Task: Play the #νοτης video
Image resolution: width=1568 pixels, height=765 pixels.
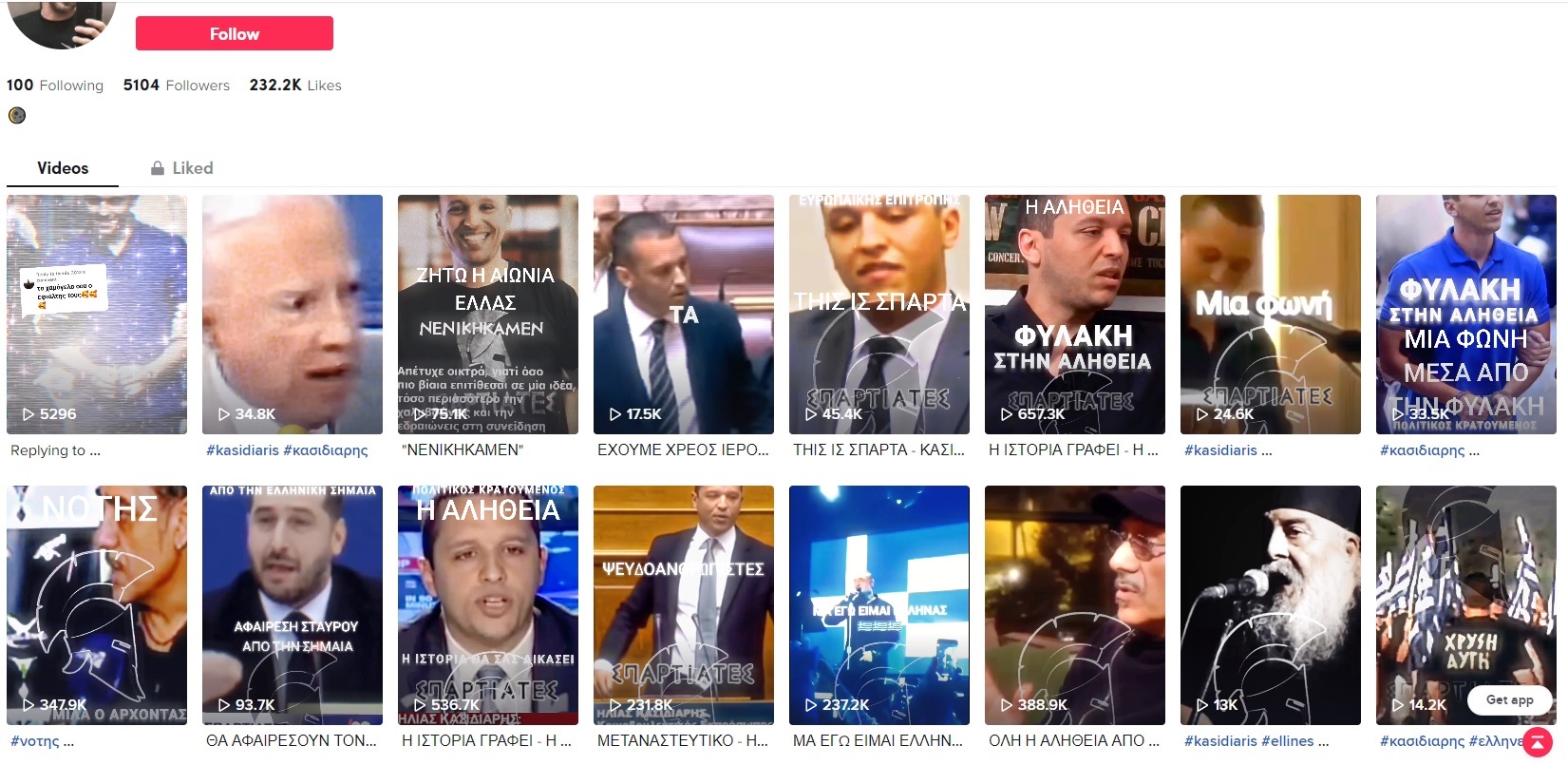Action: click(x=97, y=604)
